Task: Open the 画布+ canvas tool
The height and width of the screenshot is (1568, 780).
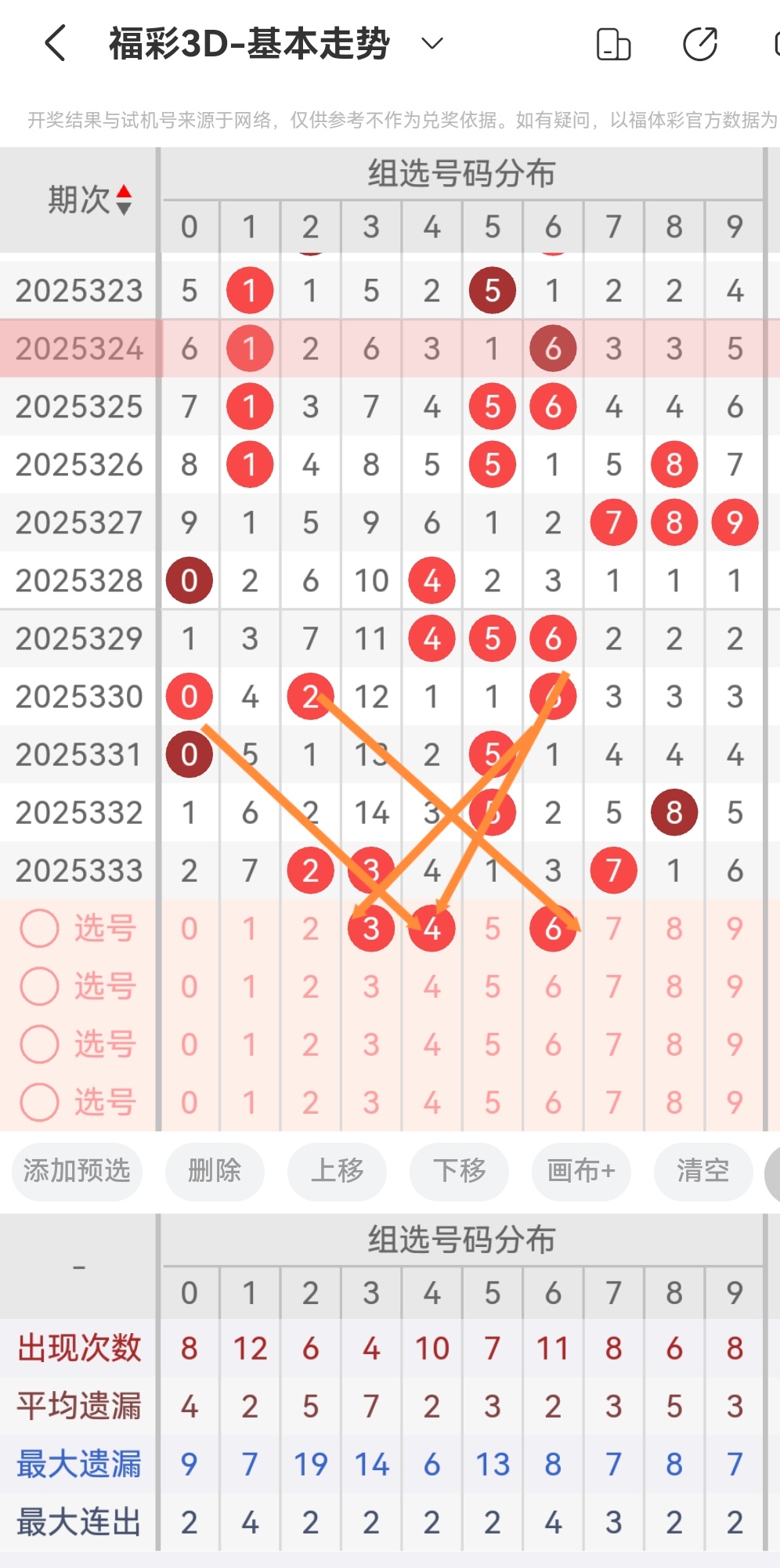Action: [581, 1172]
